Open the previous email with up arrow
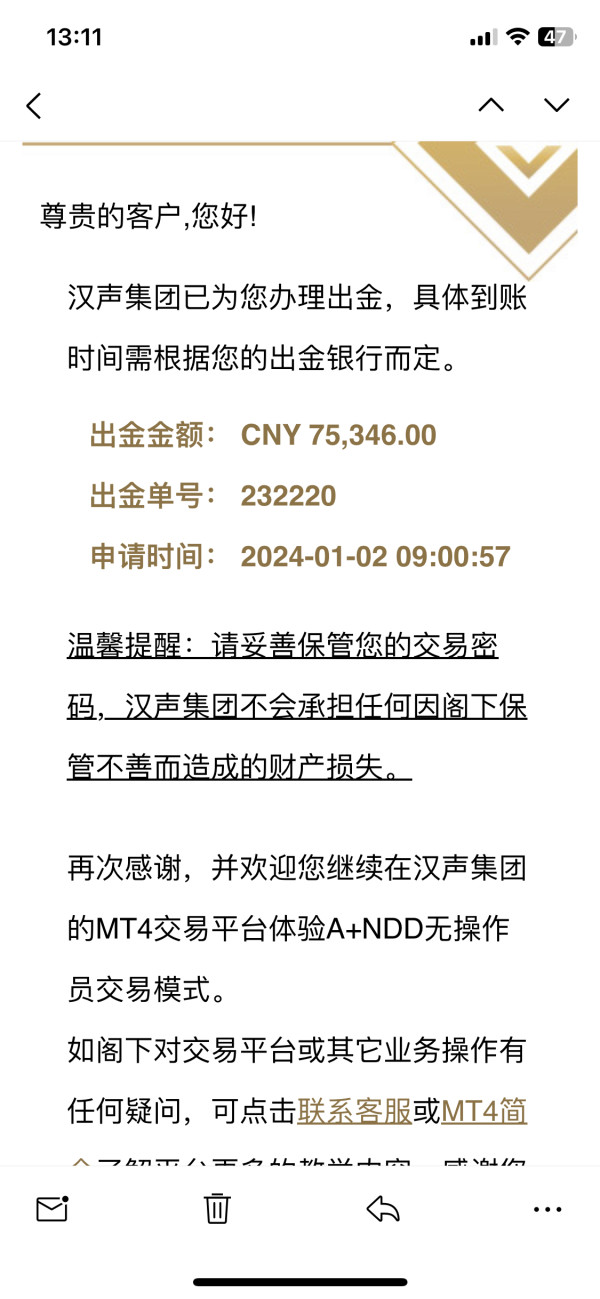 [491, 105]
